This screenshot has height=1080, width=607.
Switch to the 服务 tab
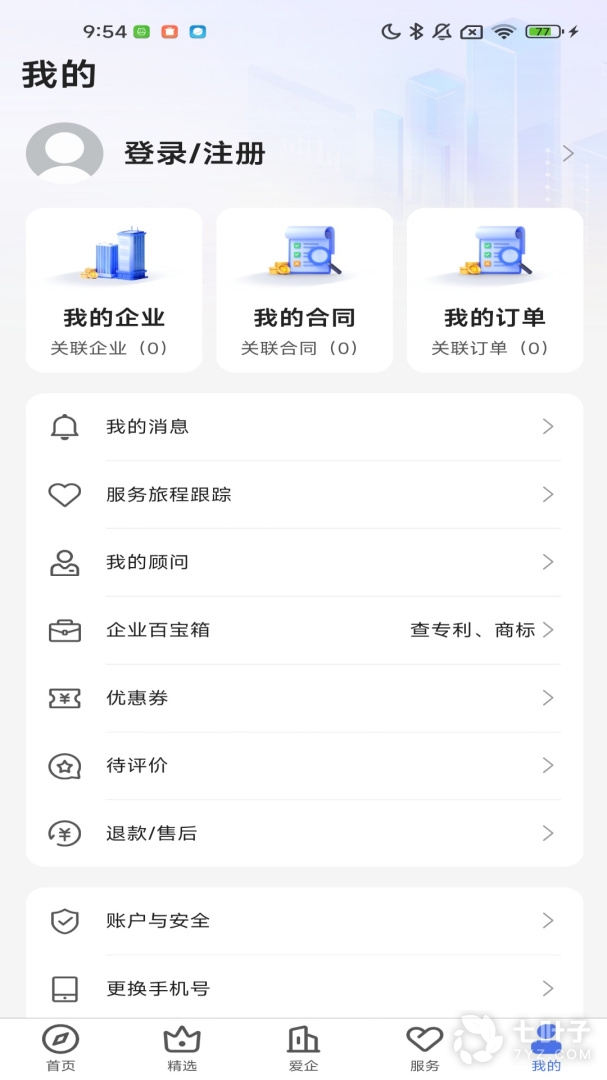[x=424, y=1048]
